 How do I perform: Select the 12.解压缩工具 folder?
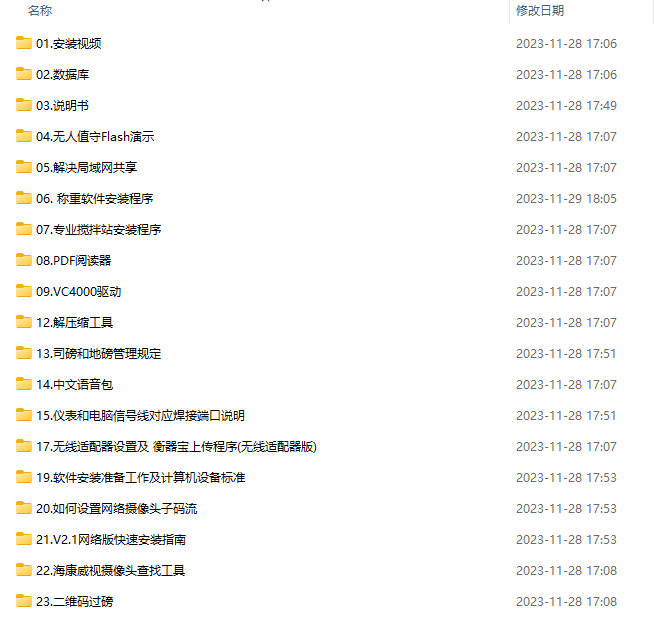click(x=74, y=323)
